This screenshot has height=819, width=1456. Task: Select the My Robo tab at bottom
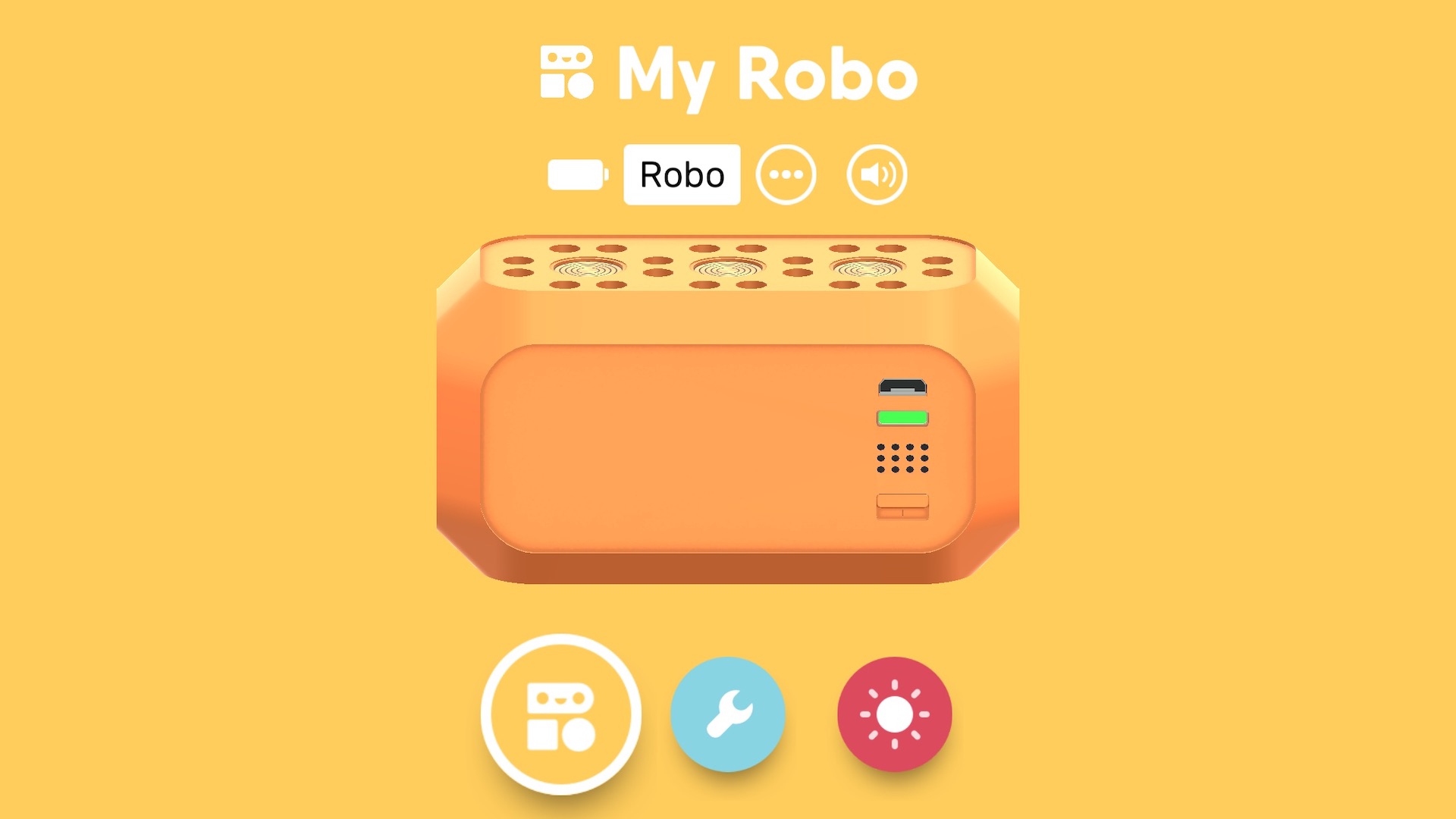click(x=561, y=714)
